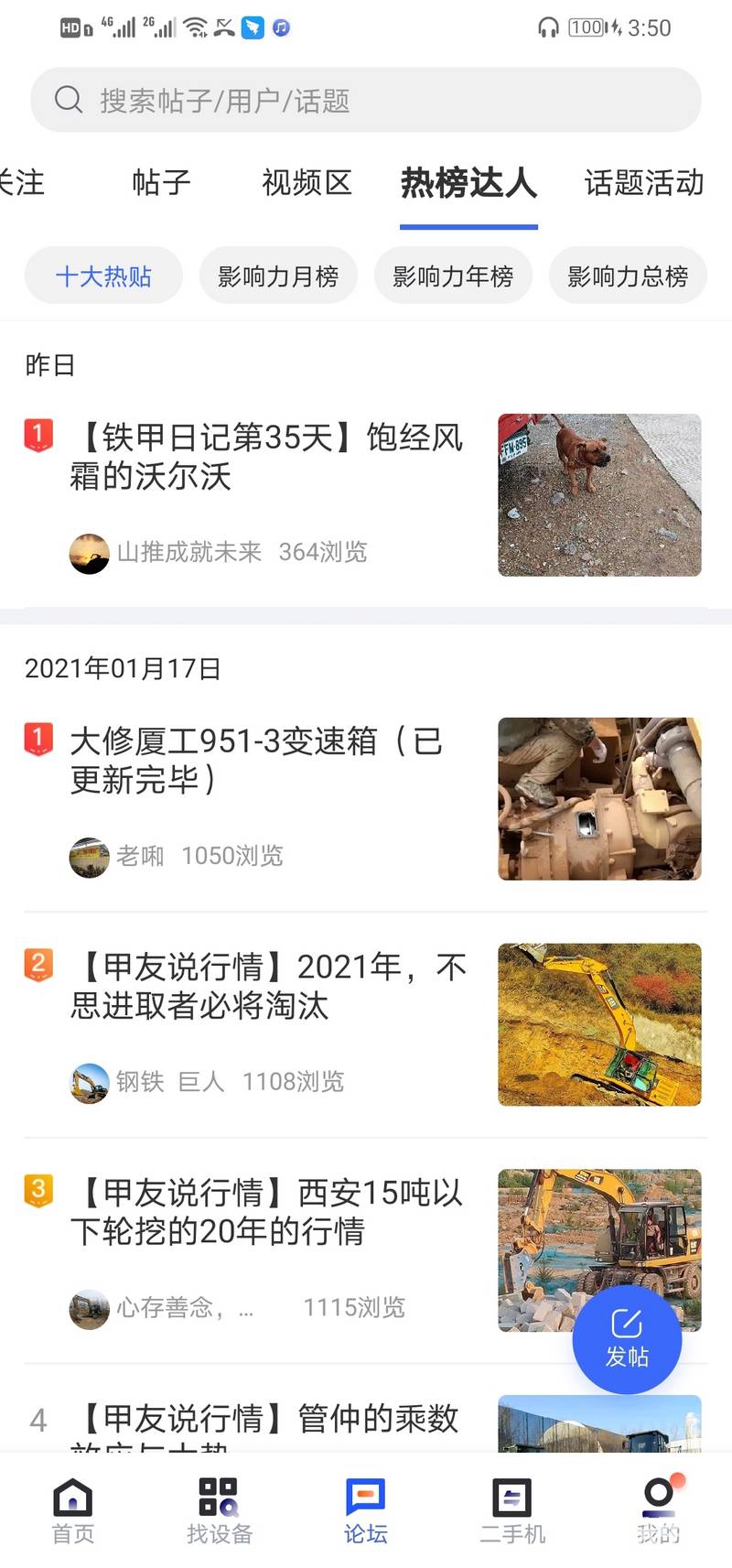Image resolution: width=732 pixels, height=1568 pixels.
Task: Open the search box for posts/users/topics
Action: pyautogui.click(x=366, y=100)
